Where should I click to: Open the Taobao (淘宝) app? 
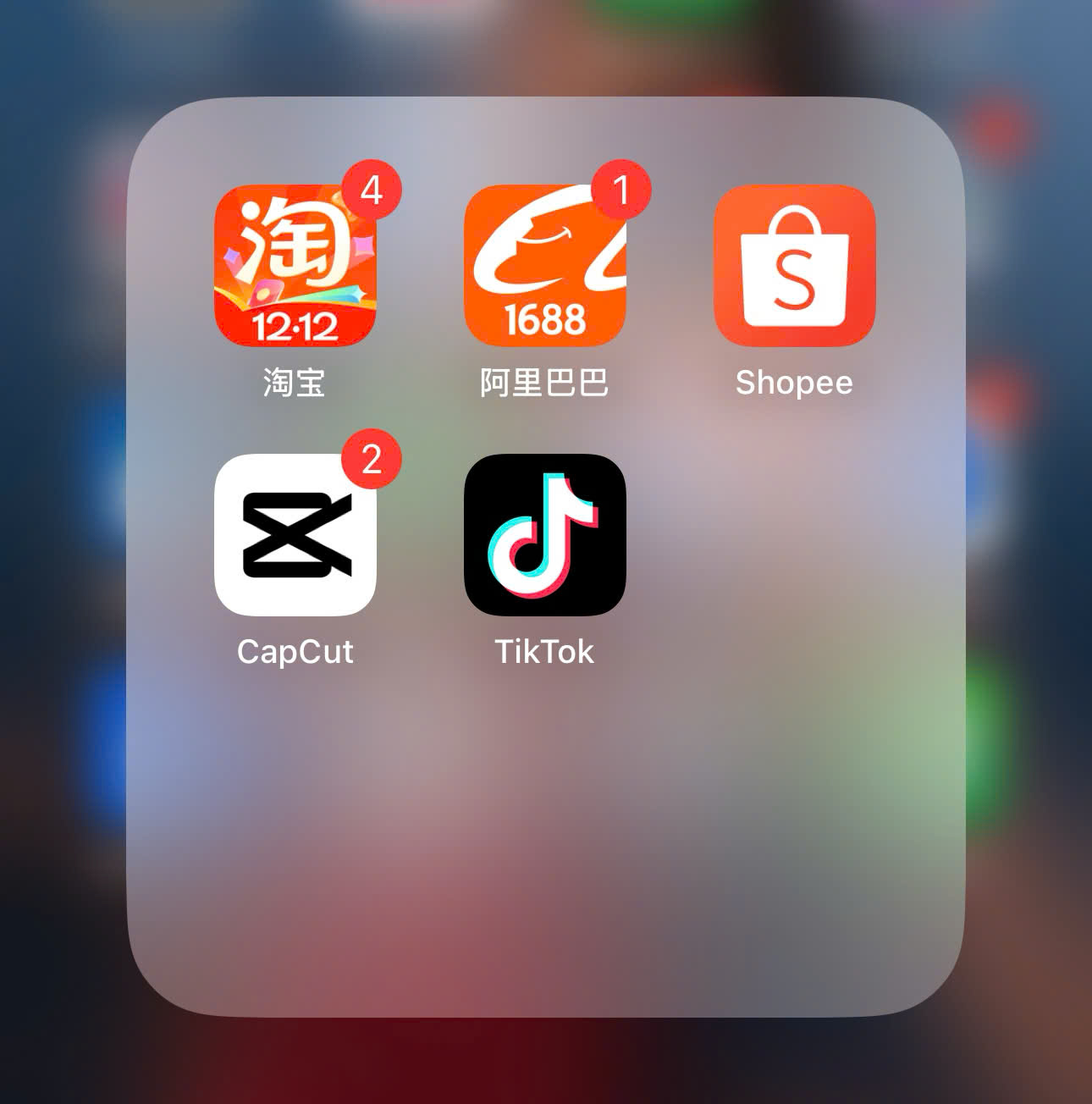[295, 265]
